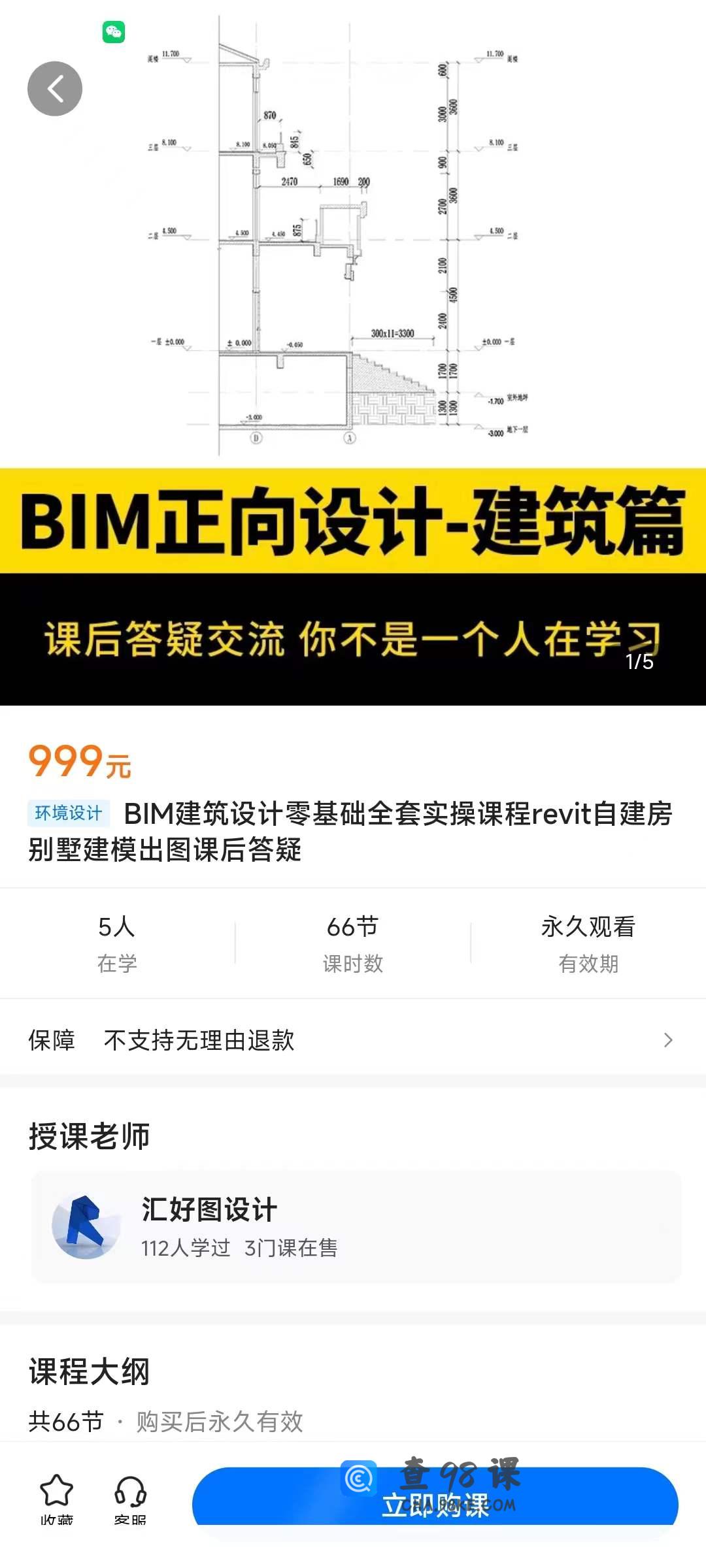This screenshot has width=706, height=1568.
Task: Go back using the round arrow button
Action: tap(55, 89)
